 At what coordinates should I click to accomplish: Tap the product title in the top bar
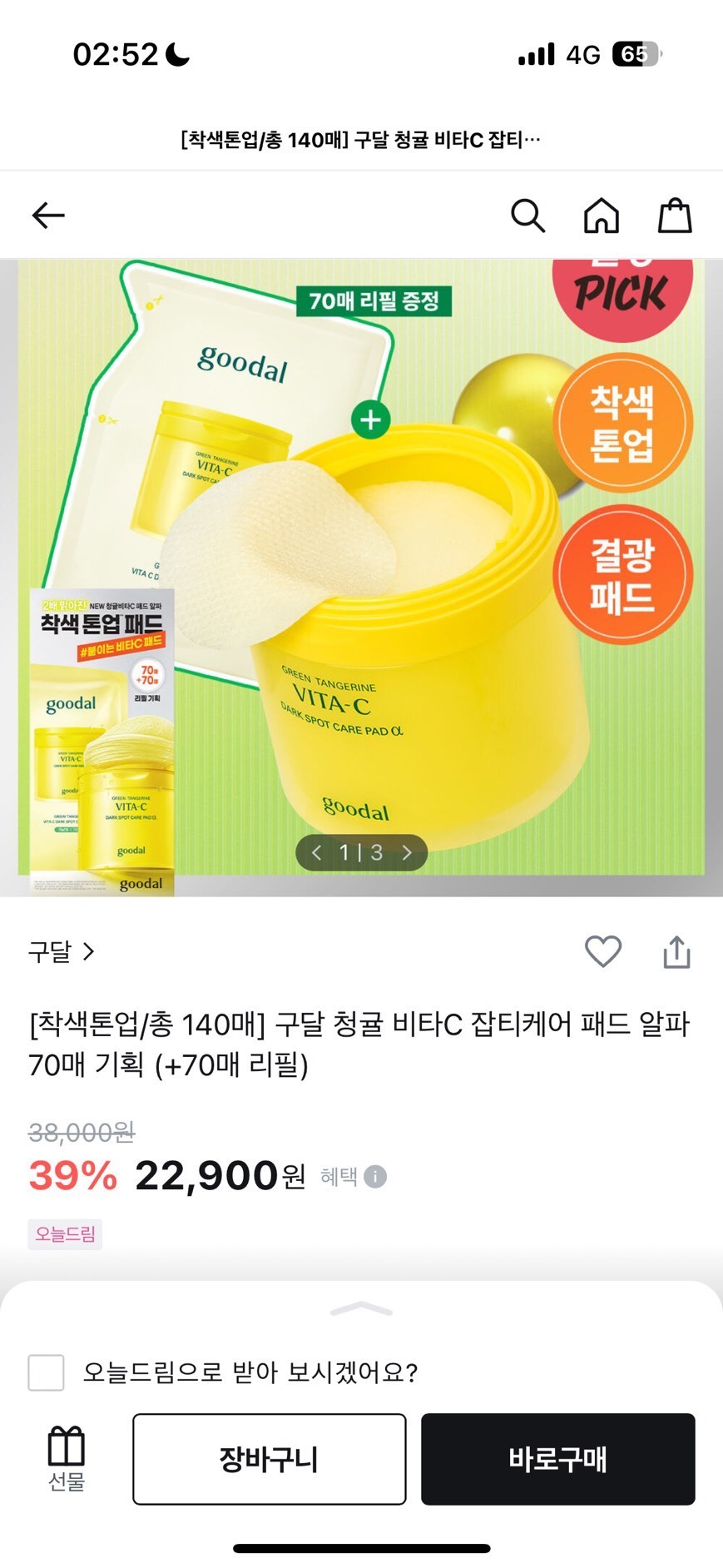361,140
